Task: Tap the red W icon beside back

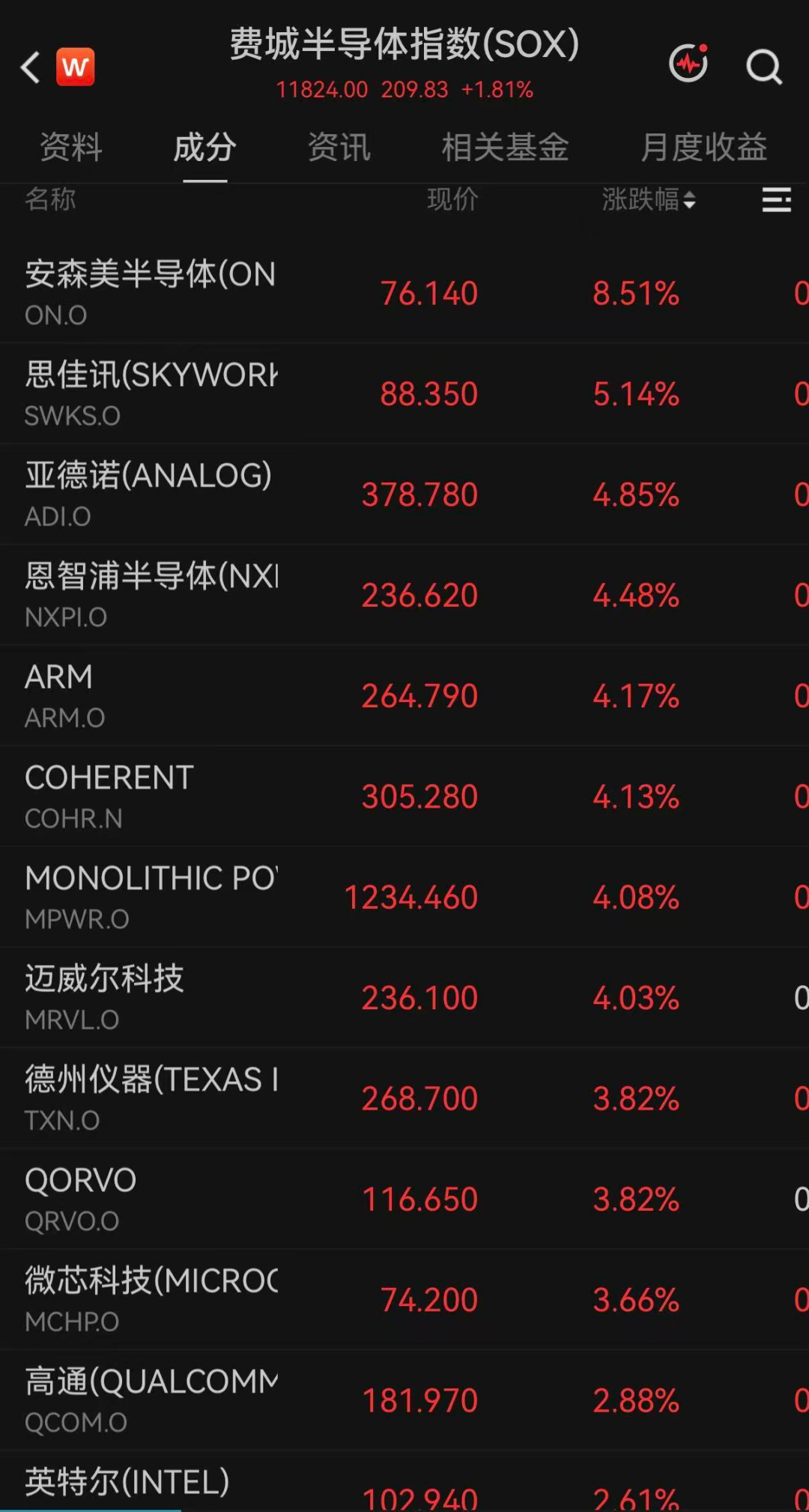Action: pyautogui.click(x=75, y=67)
